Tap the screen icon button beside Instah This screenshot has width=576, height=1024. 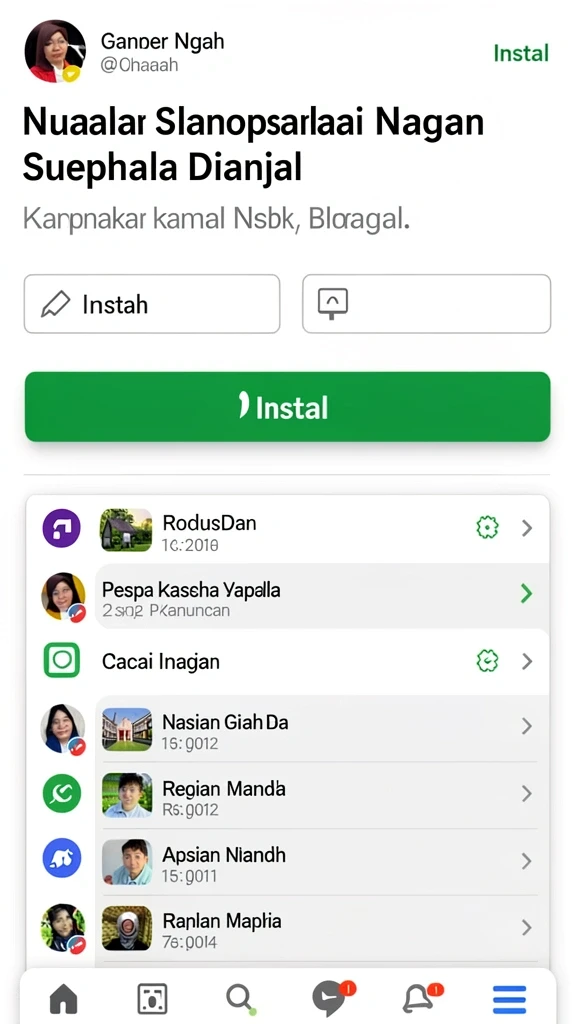pos(426,304)
